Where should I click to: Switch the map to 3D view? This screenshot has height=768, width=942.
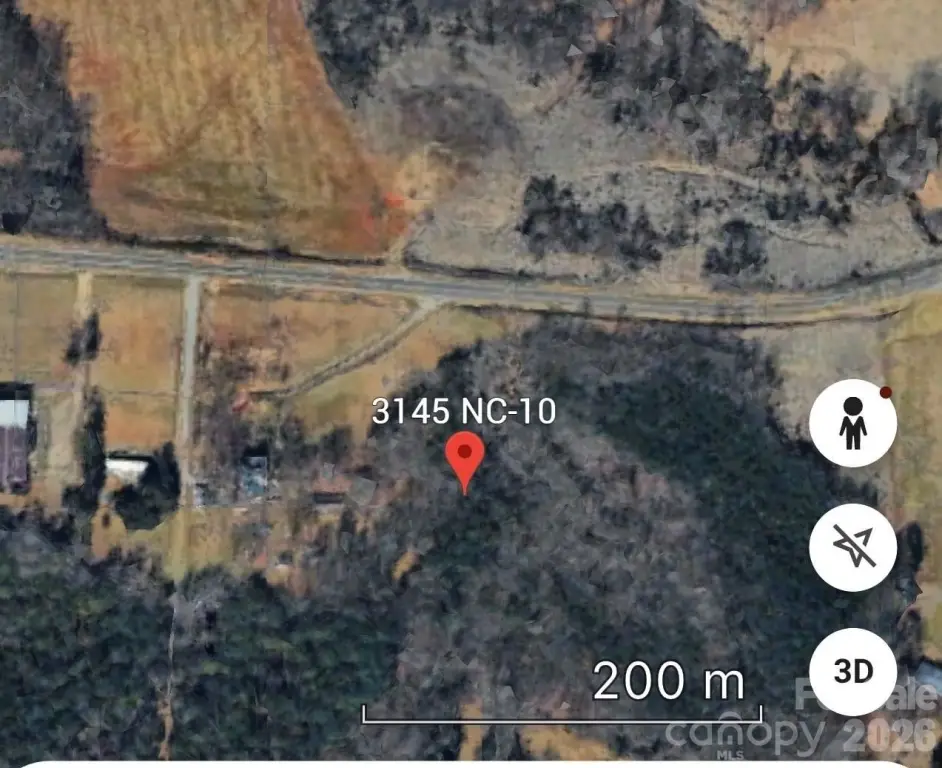click(852, 671)
